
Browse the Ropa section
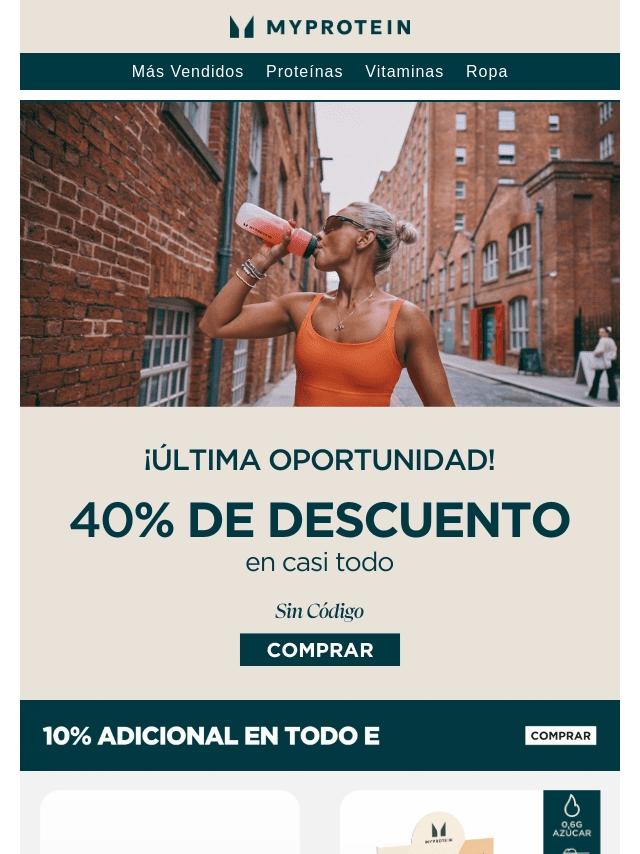487,72
